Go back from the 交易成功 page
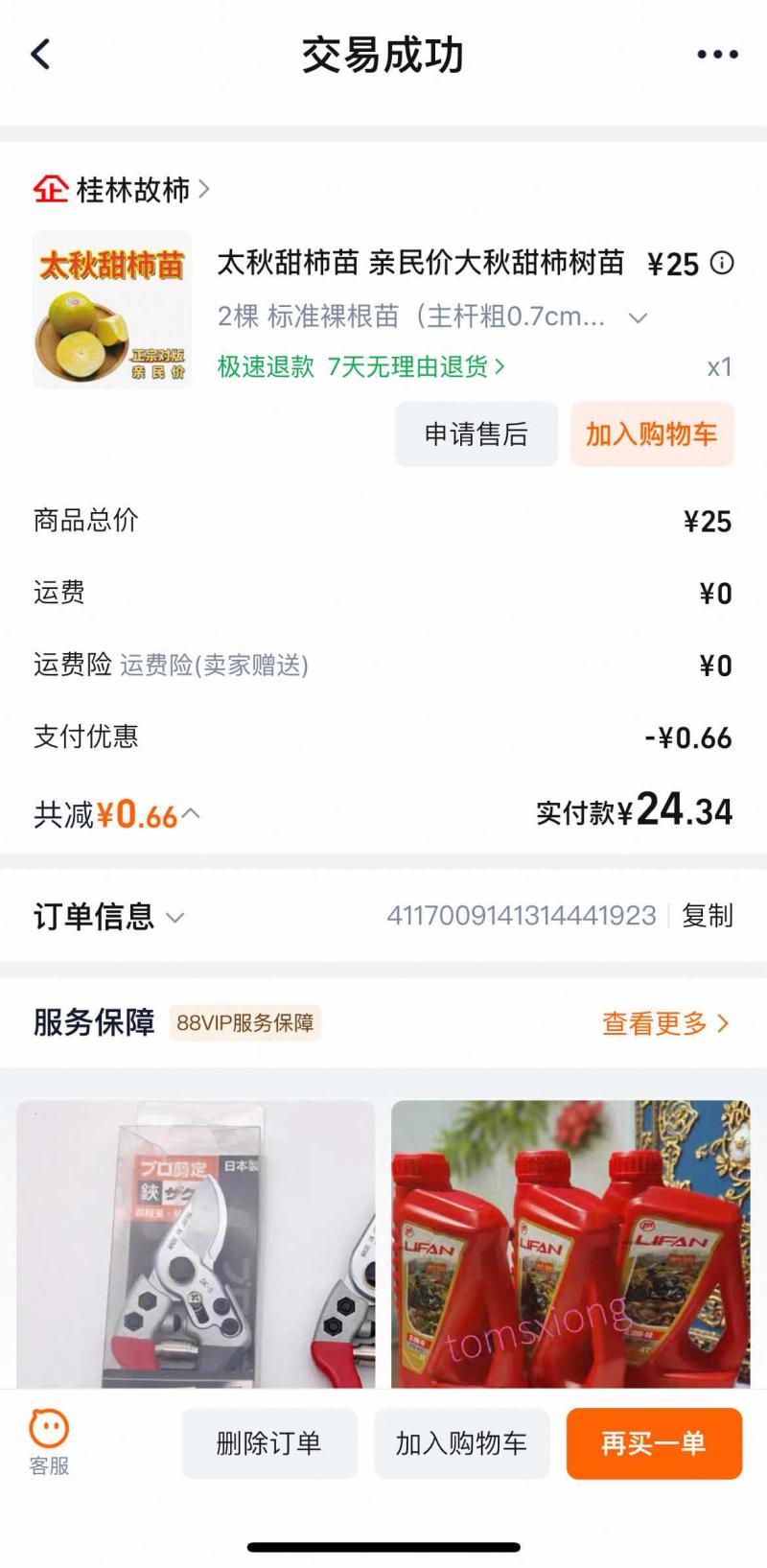 tap(41, 55)
